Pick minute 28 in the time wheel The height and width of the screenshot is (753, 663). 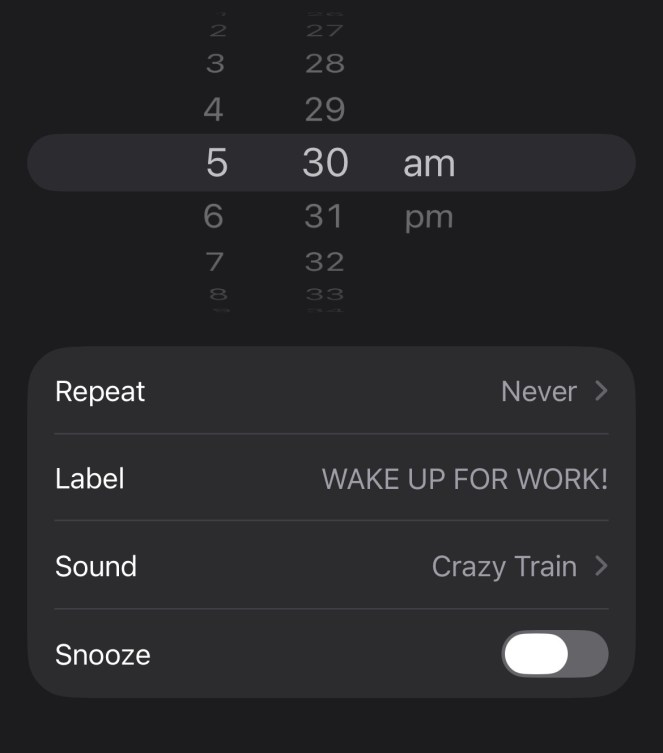[x=325, y=64]
